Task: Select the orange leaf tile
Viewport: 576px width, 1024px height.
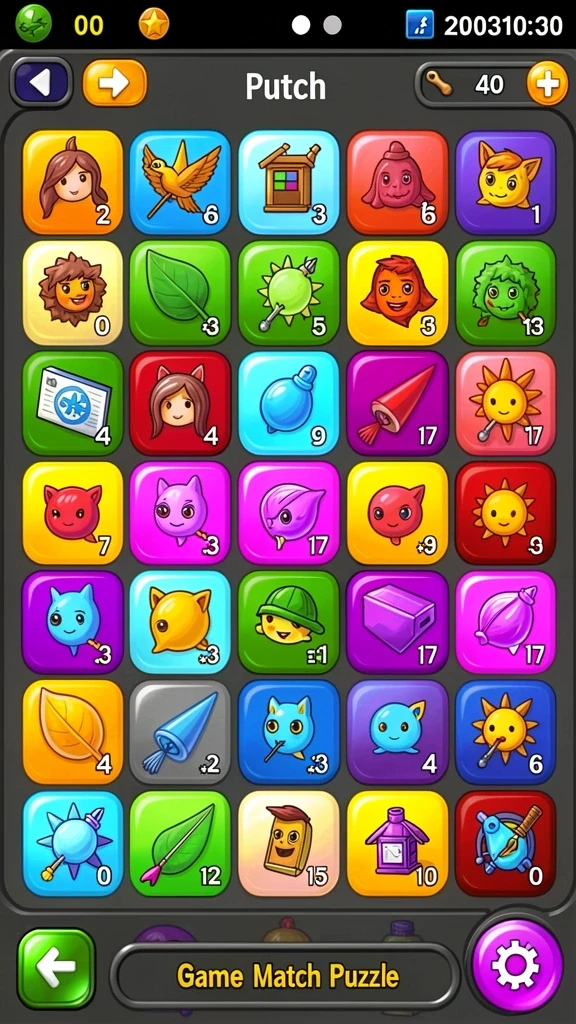Action: click(x=72, y=731)
